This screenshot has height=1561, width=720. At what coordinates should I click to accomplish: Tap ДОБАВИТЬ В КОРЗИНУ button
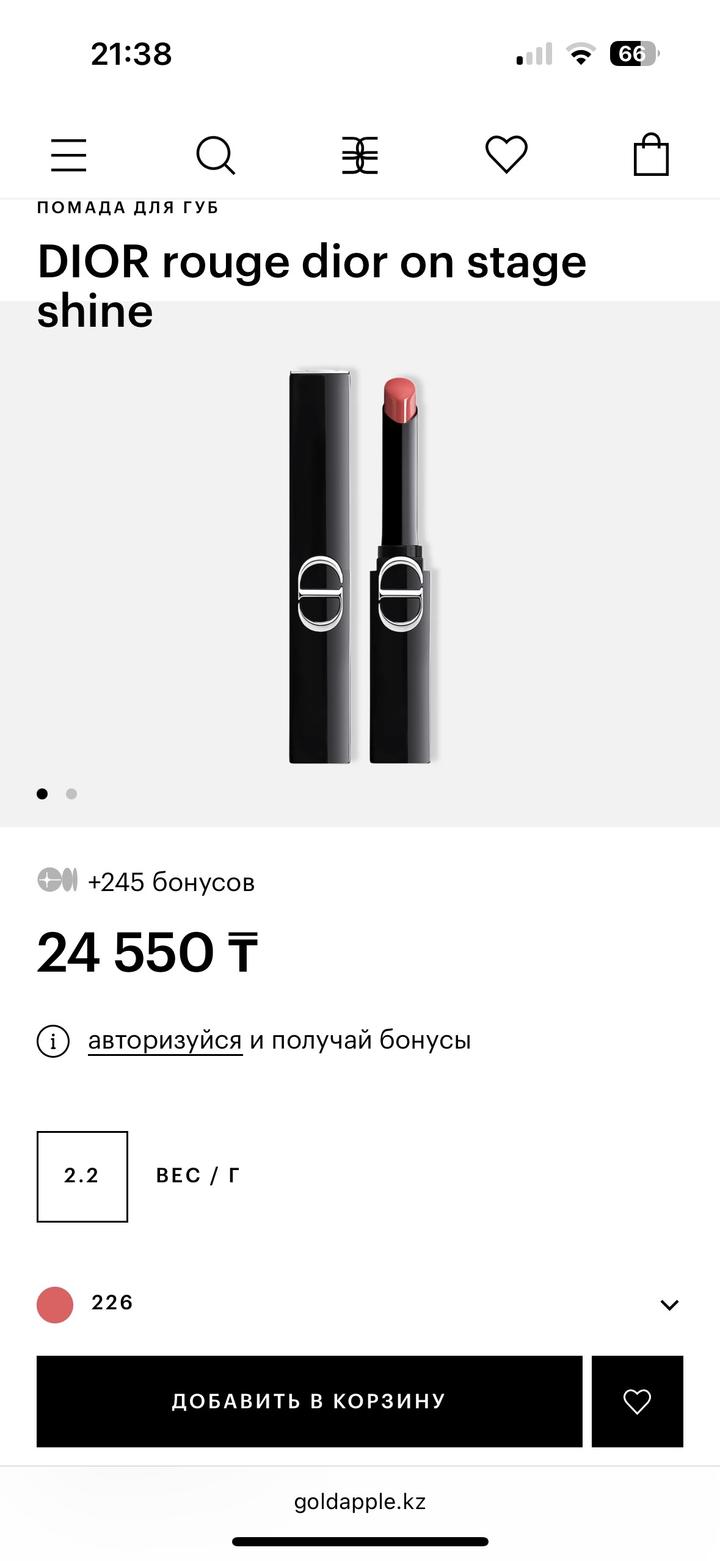click(309, 1401)
